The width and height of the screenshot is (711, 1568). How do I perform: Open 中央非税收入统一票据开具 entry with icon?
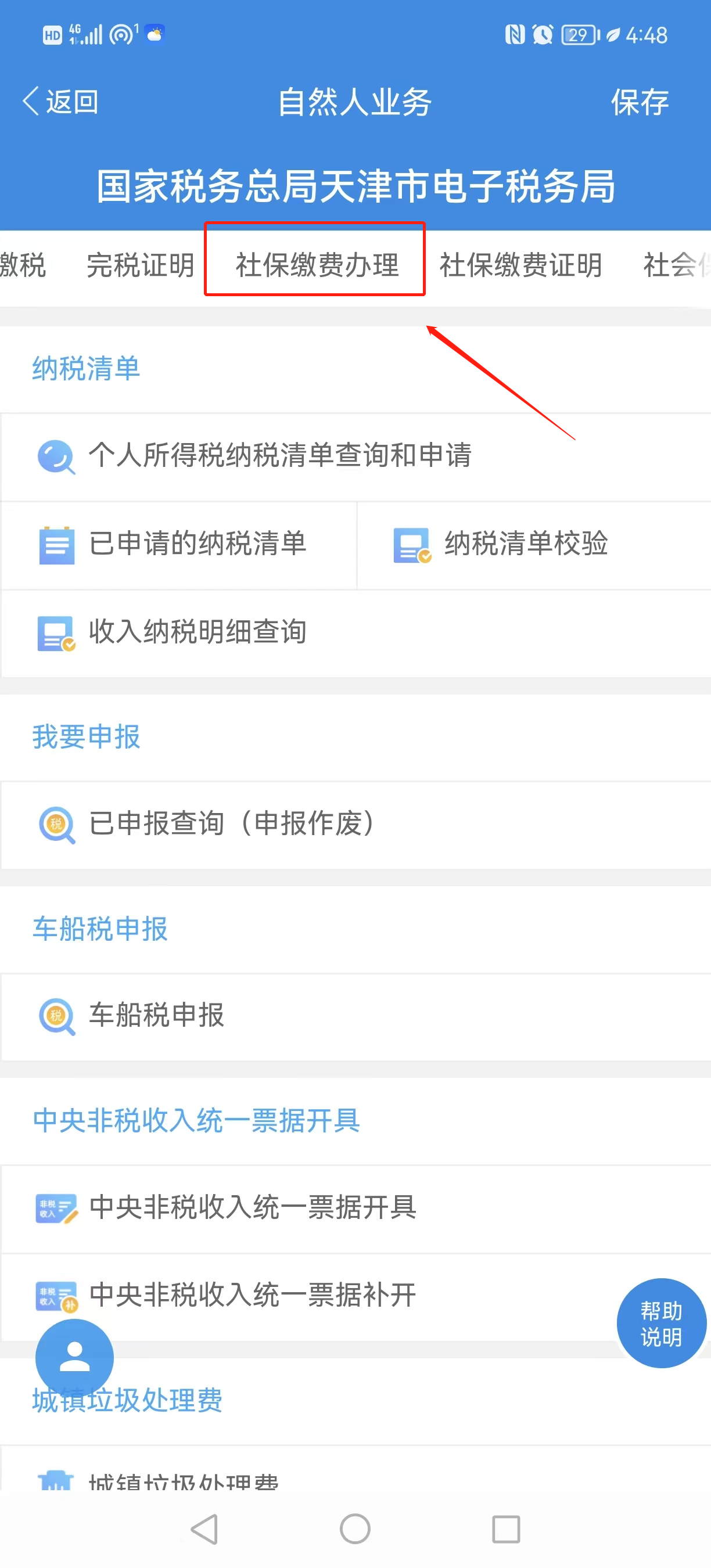coord(253,1207)
